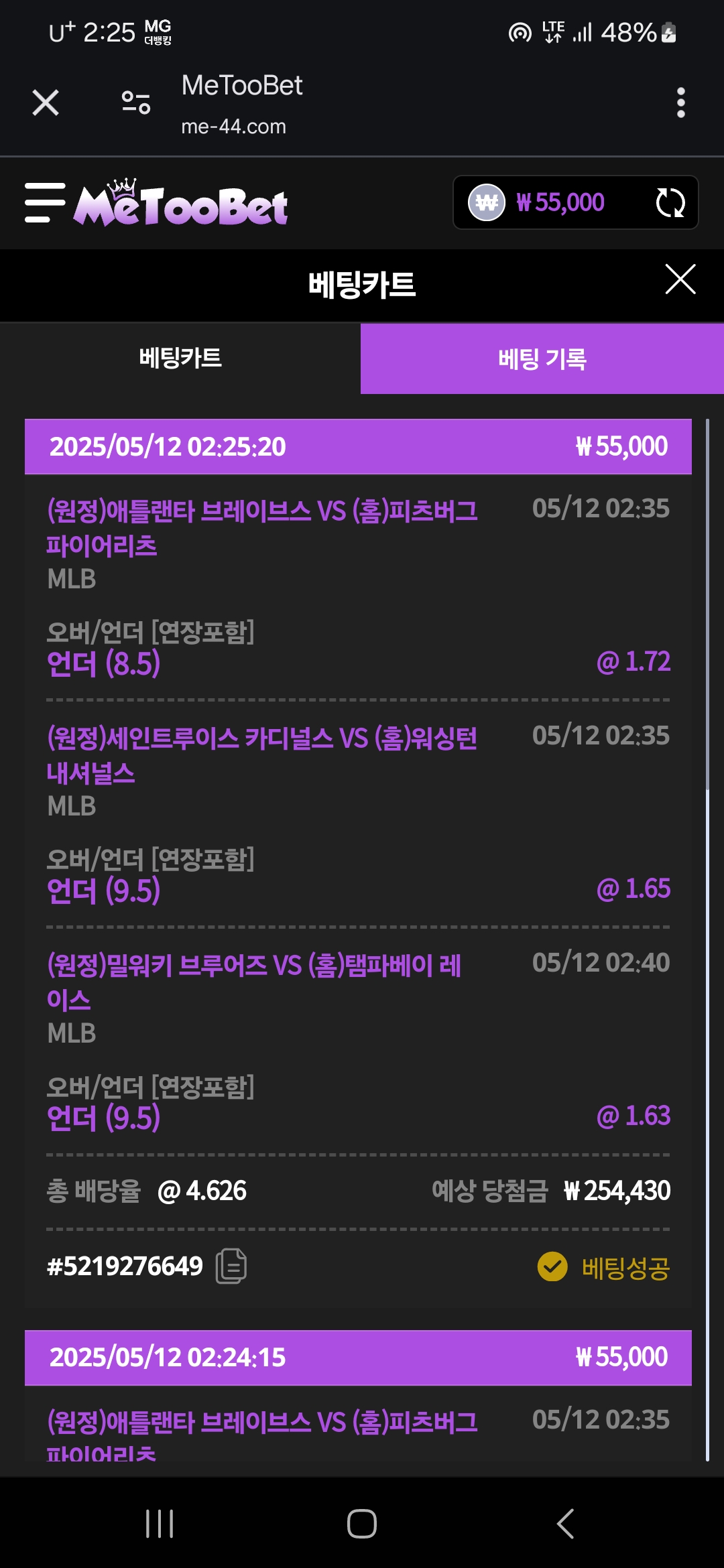
Task: Open site settings icon beside MeTooBet title
Action: 136,103
